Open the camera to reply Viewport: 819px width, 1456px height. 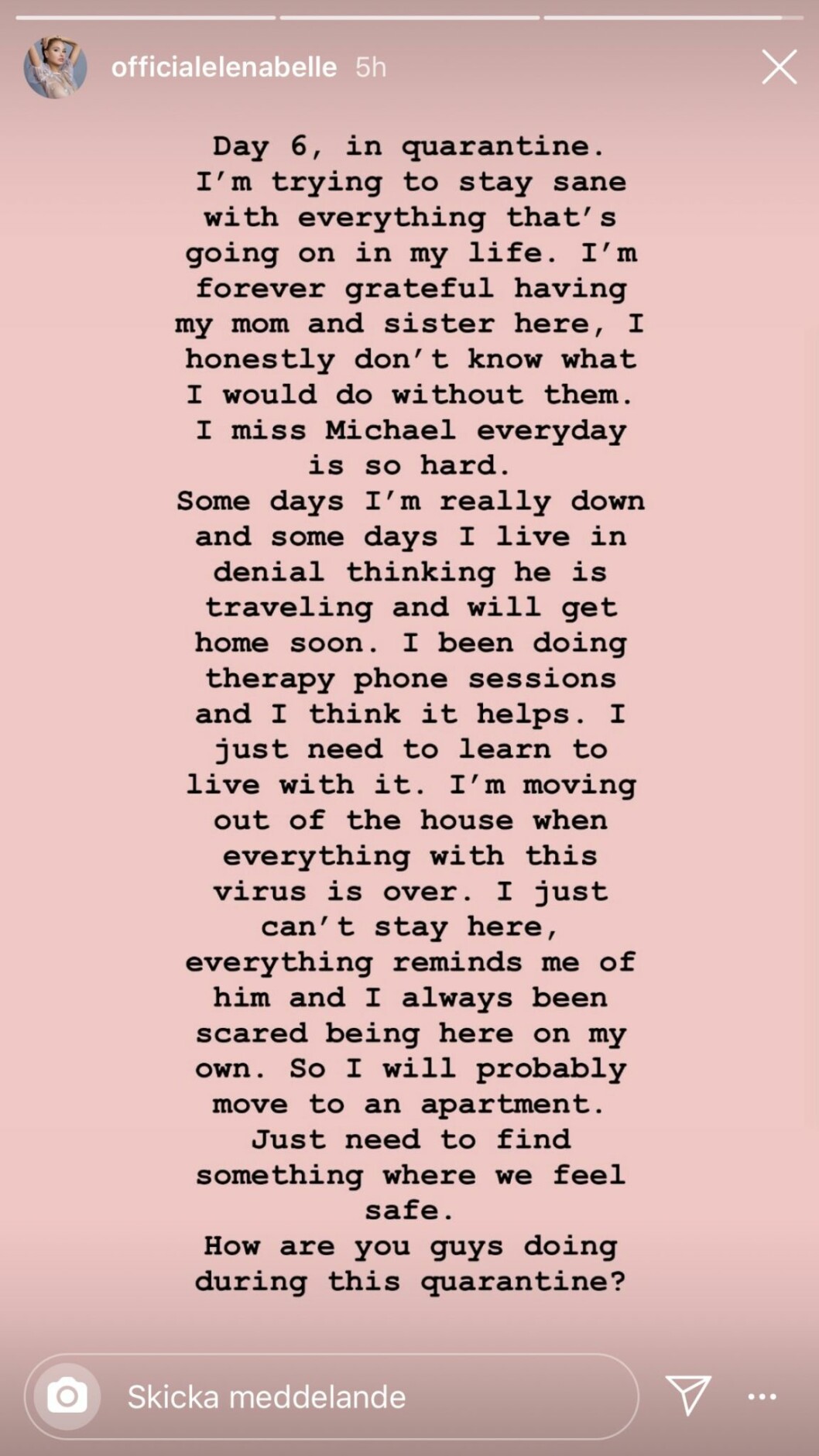pyautogui.click(x=67, y=1396)
